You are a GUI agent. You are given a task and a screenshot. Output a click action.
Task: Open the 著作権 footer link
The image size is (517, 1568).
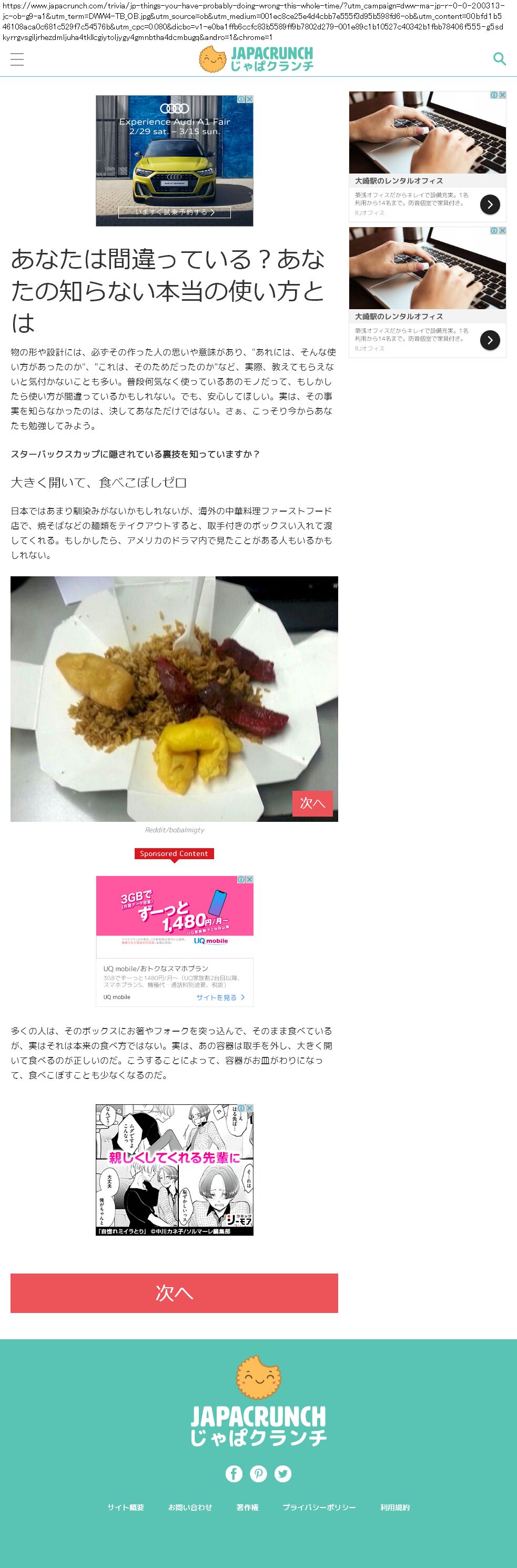(247, 1507)
